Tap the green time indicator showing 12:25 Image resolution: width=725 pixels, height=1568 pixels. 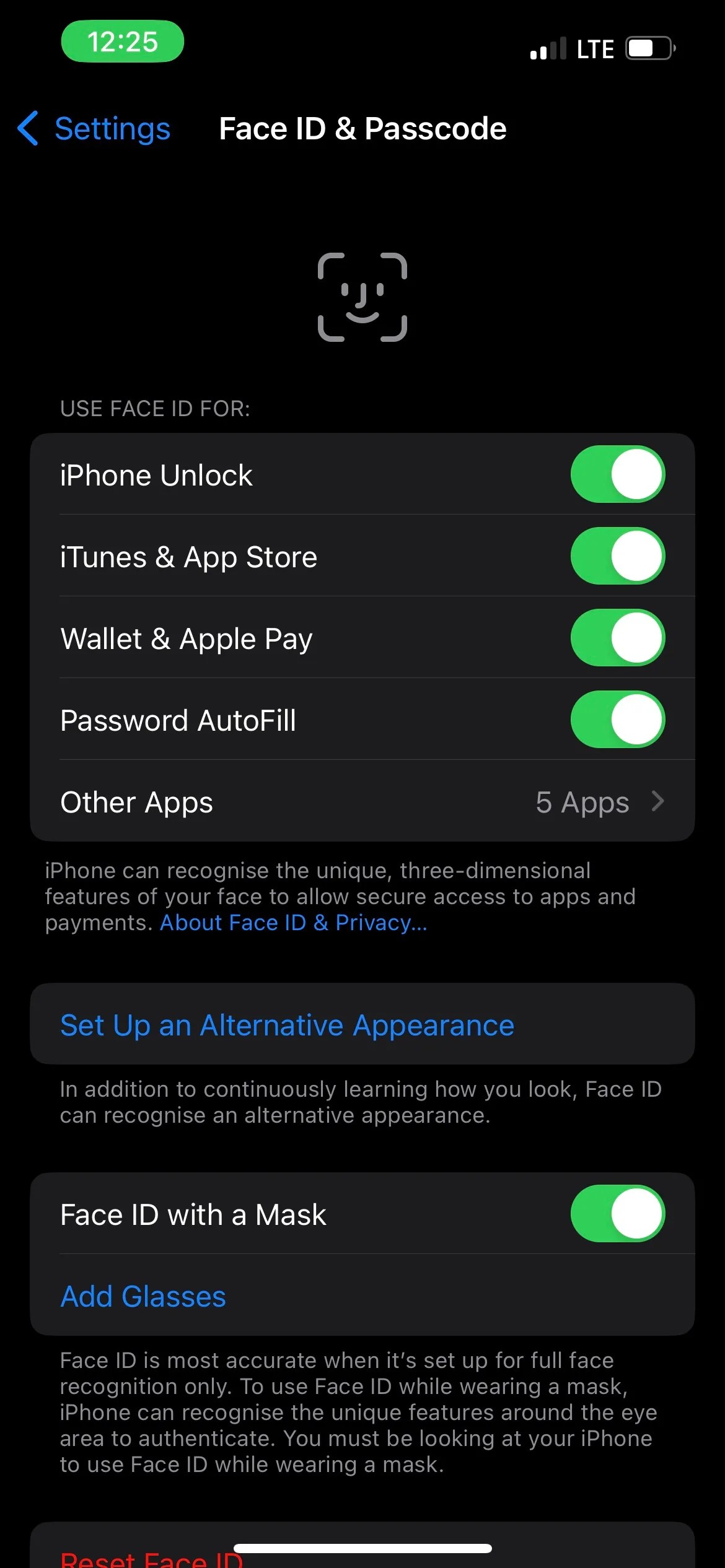click(122, 41)
